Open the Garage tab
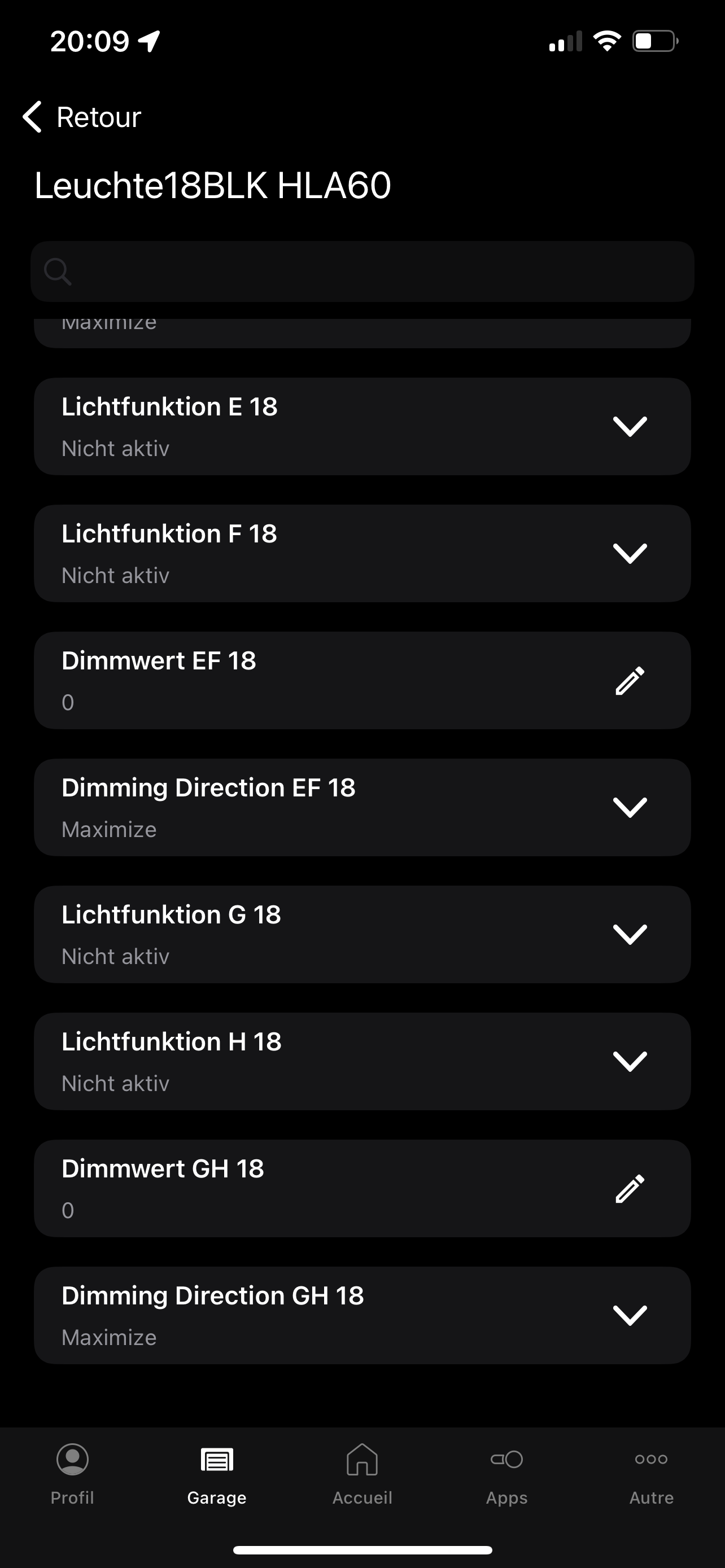The image size is (725, 1568). point(217,1474)
